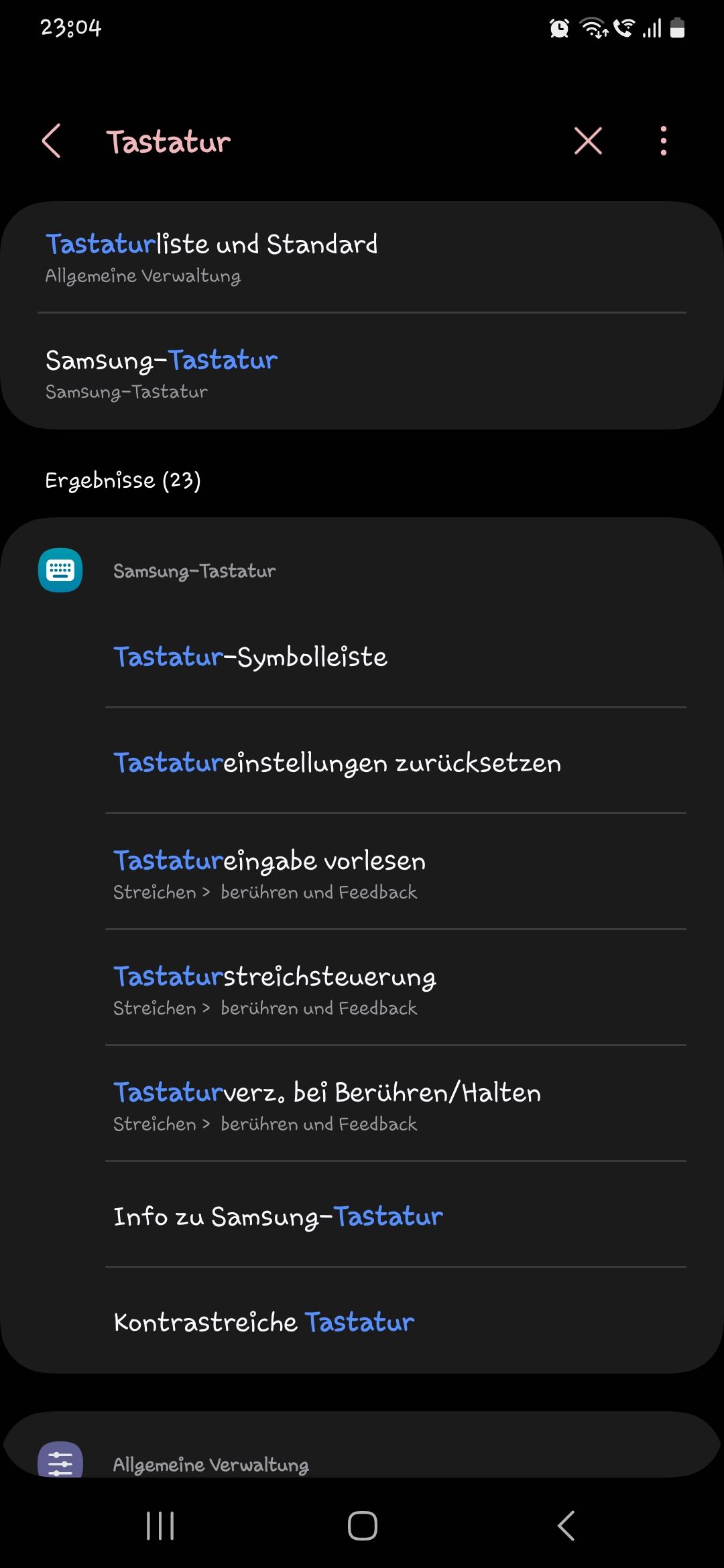The image size is (724, 1568).
Task: Open recent apps in the navigation bar
Action: point(160,1526)
